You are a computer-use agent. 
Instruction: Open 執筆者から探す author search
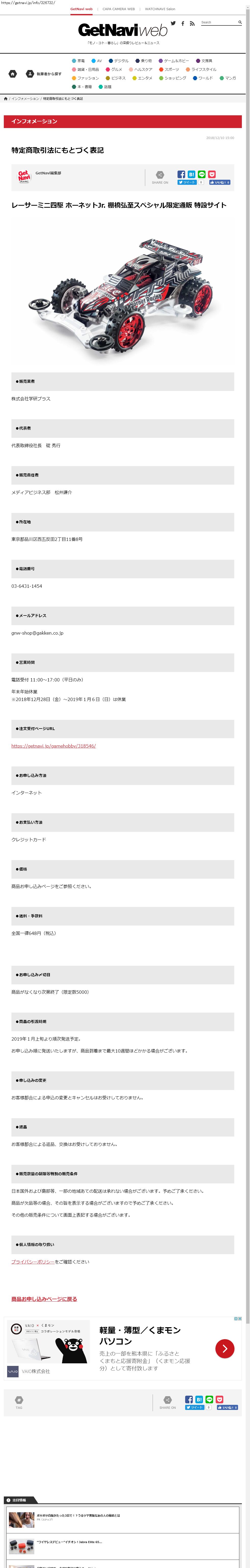[44, 74]
